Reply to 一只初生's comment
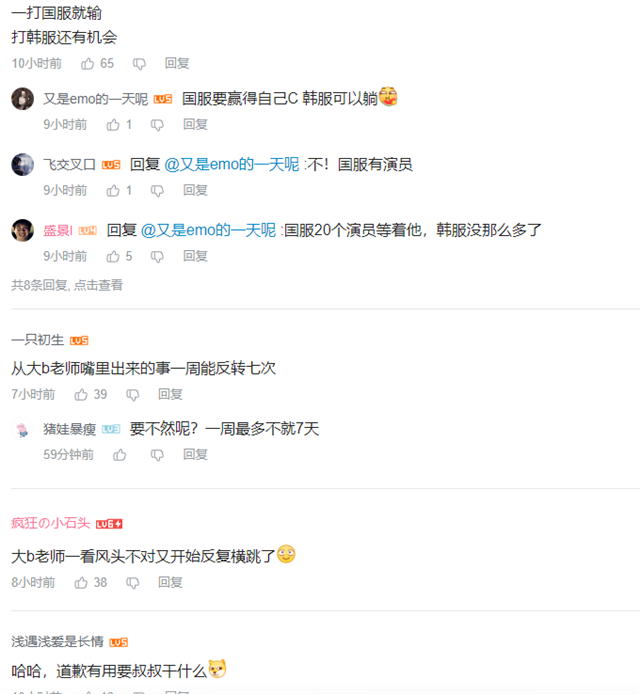Image resolution: width=640 pixels, height=694 pixels. tap(170, 394)
